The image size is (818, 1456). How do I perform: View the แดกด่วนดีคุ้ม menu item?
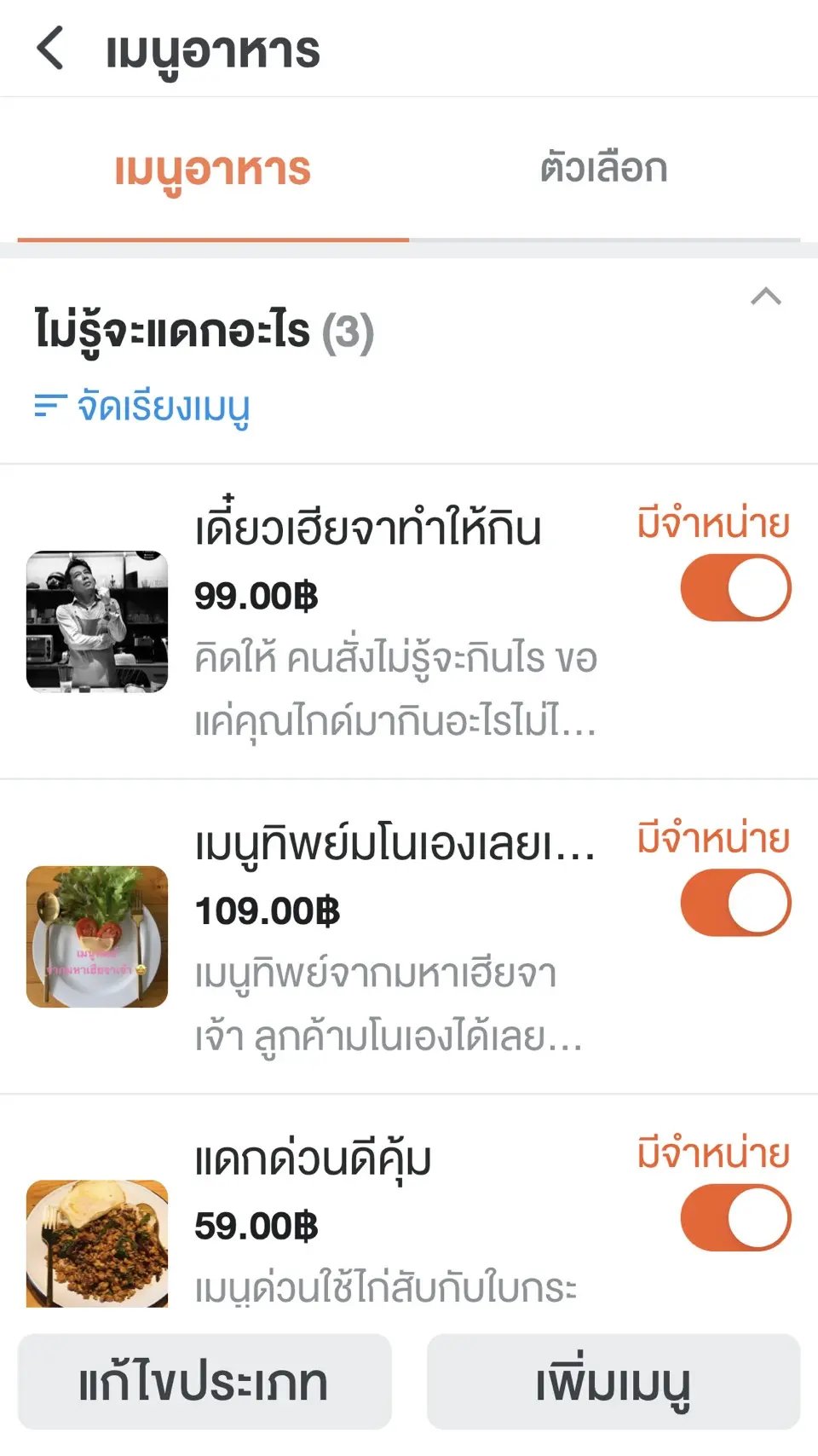(x=314, y=1160)
